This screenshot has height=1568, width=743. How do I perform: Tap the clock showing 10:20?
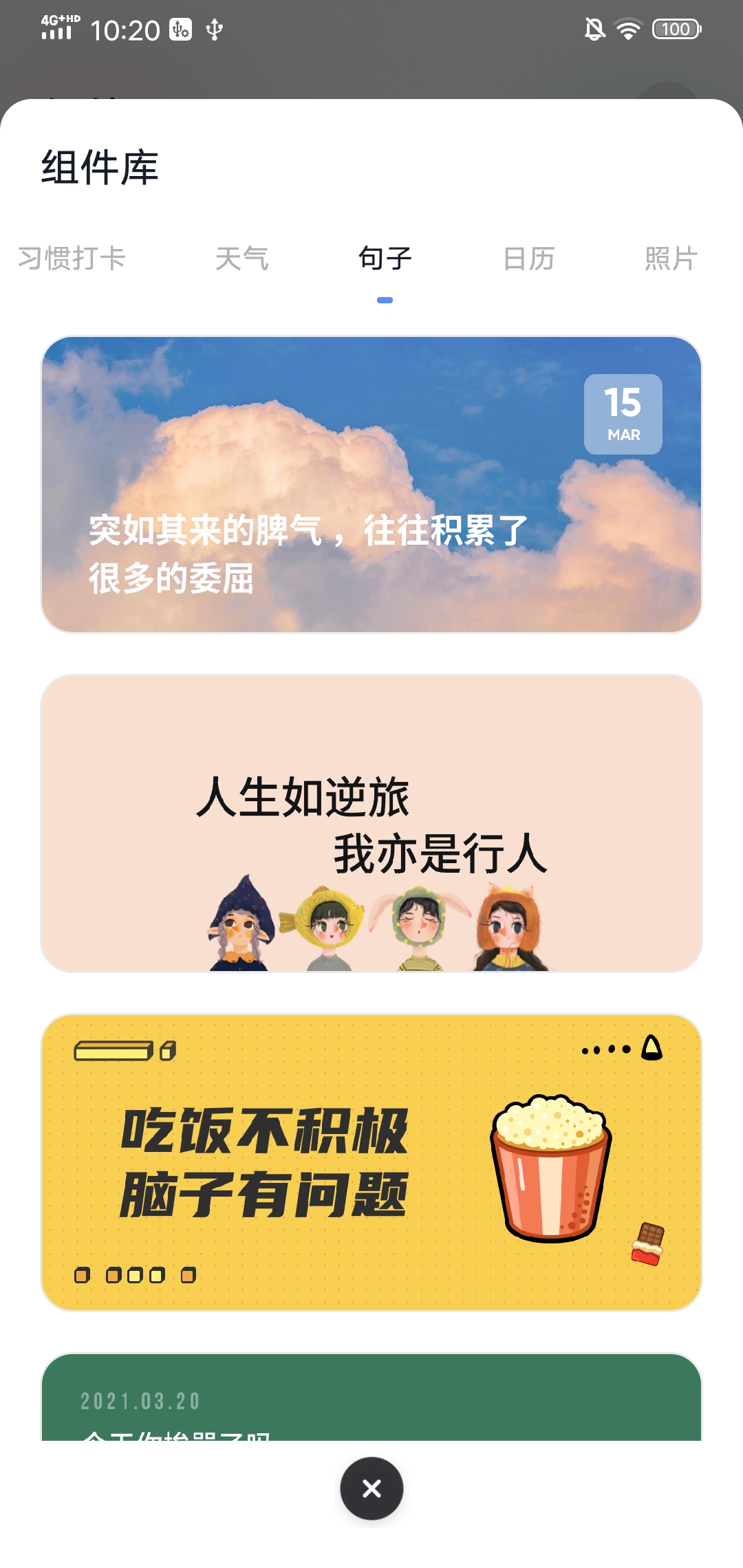click(x=126, y=29)
